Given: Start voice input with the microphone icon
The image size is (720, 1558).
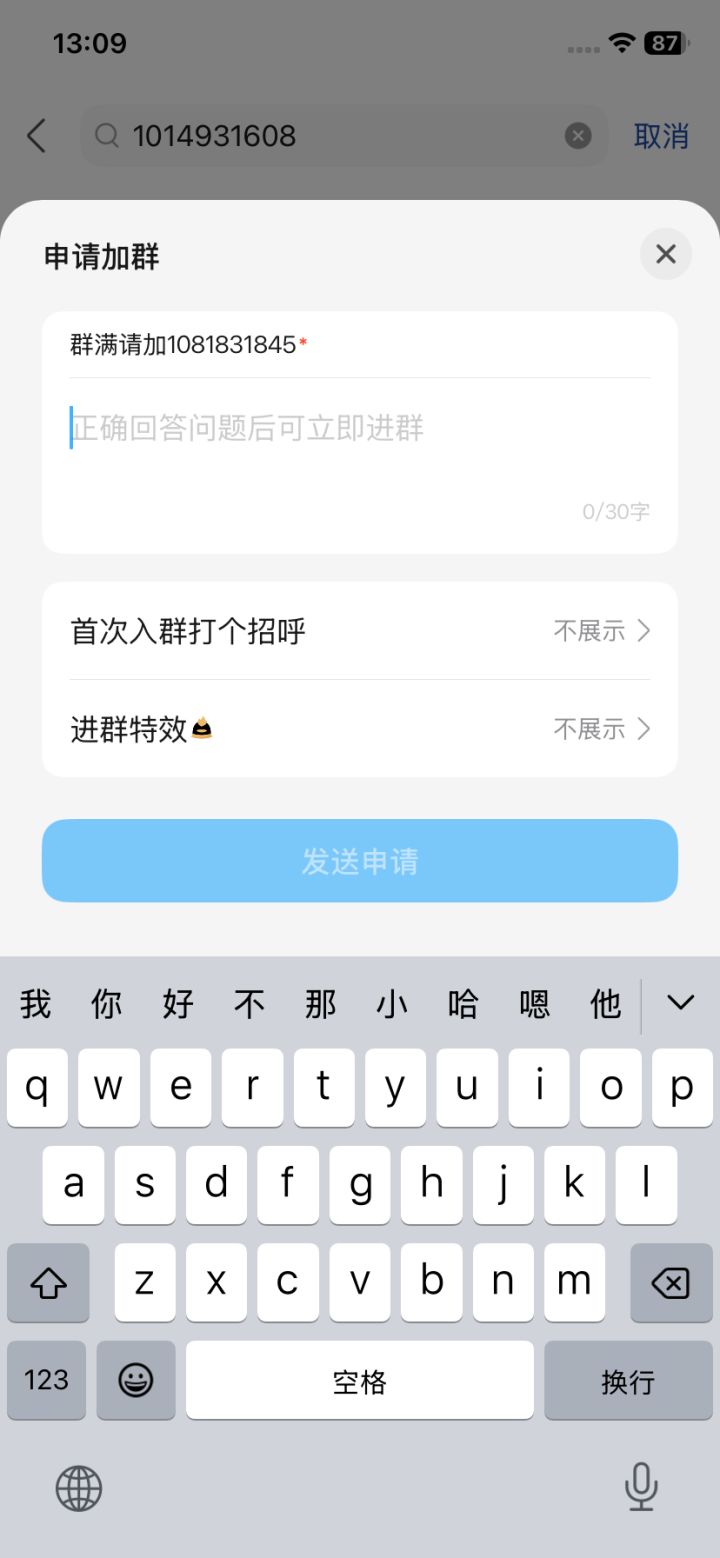Looking at the screenshot, I should pyautogui.click(x=641, y=1488).
